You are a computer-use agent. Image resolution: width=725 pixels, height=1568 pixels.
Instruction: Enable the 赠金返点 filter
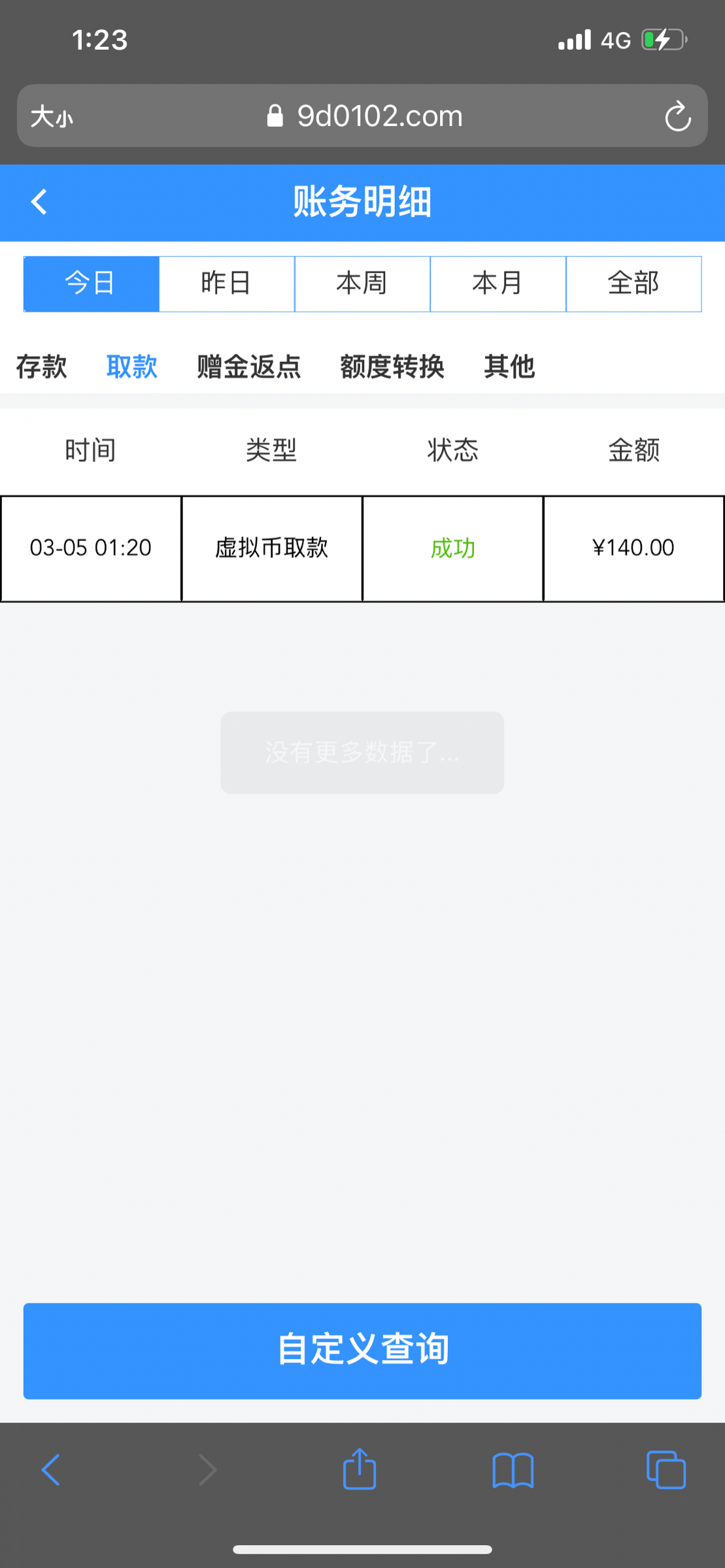pos(248,367)
